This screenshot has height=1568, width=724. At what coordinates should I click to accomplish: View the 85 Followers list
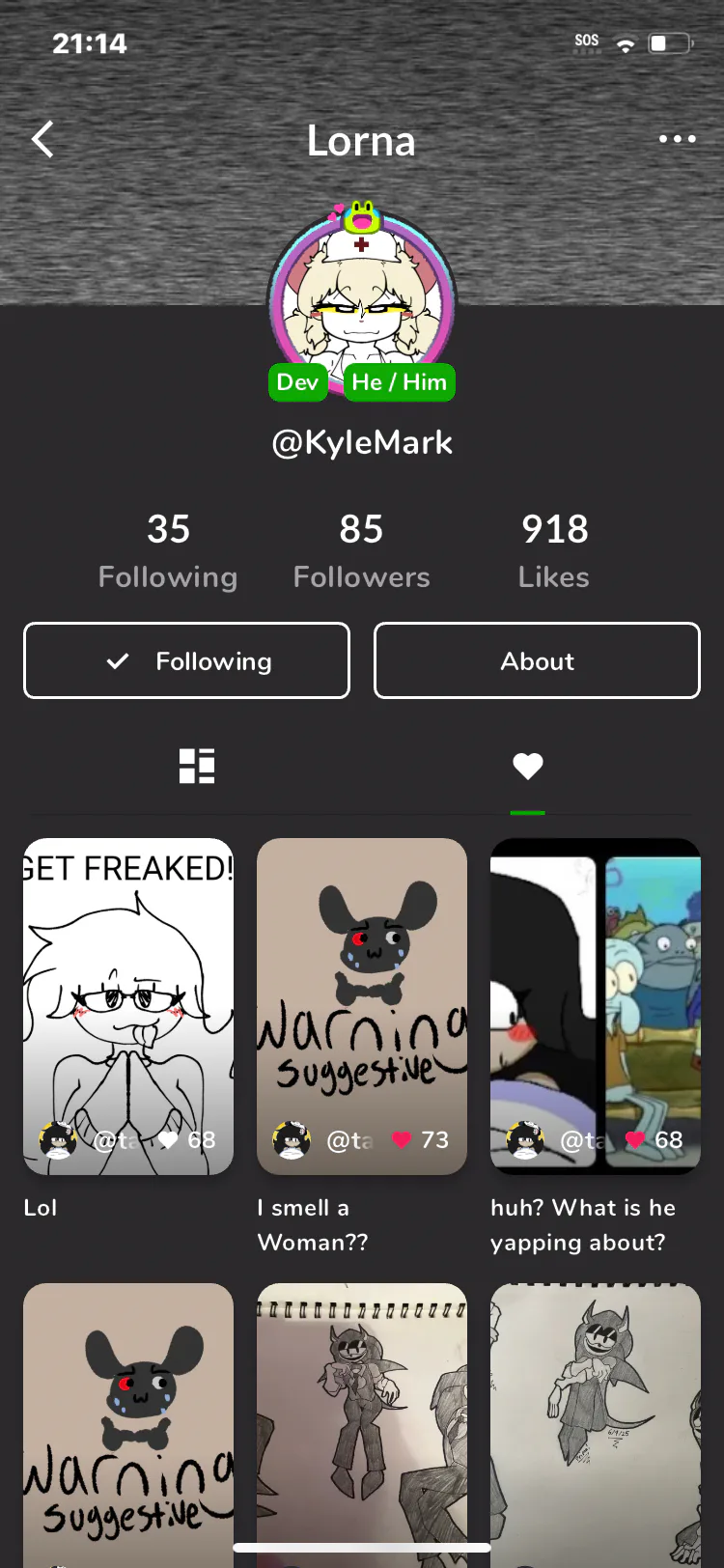tap(362, 550)
